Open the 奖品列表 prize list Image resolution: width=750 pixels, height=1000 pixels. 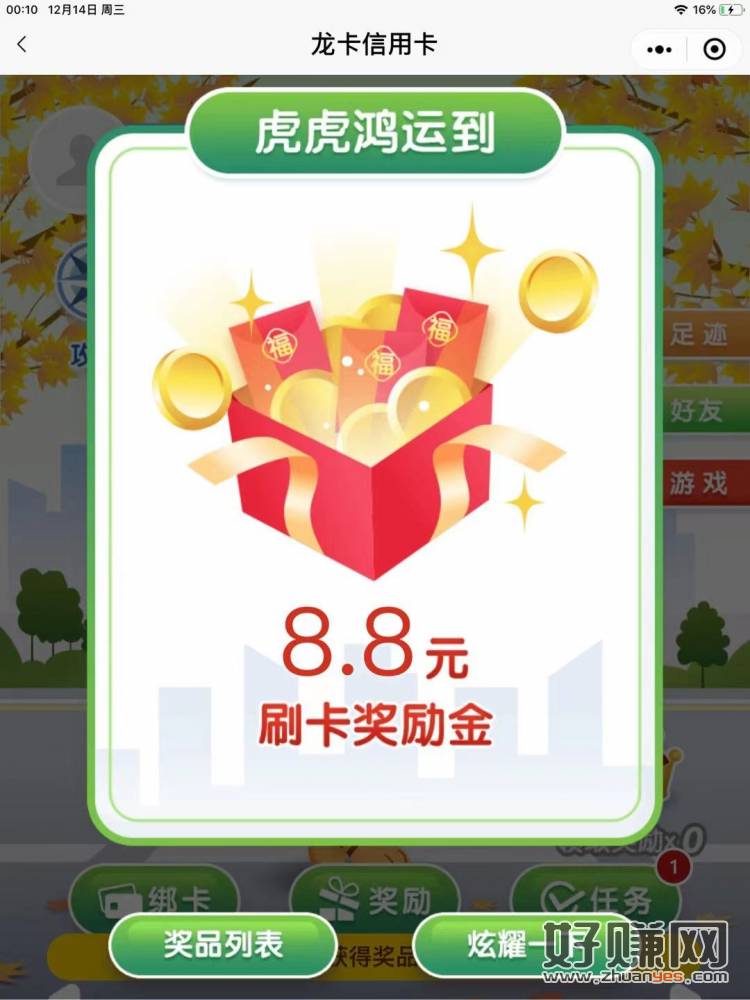[x=223, y=944]
